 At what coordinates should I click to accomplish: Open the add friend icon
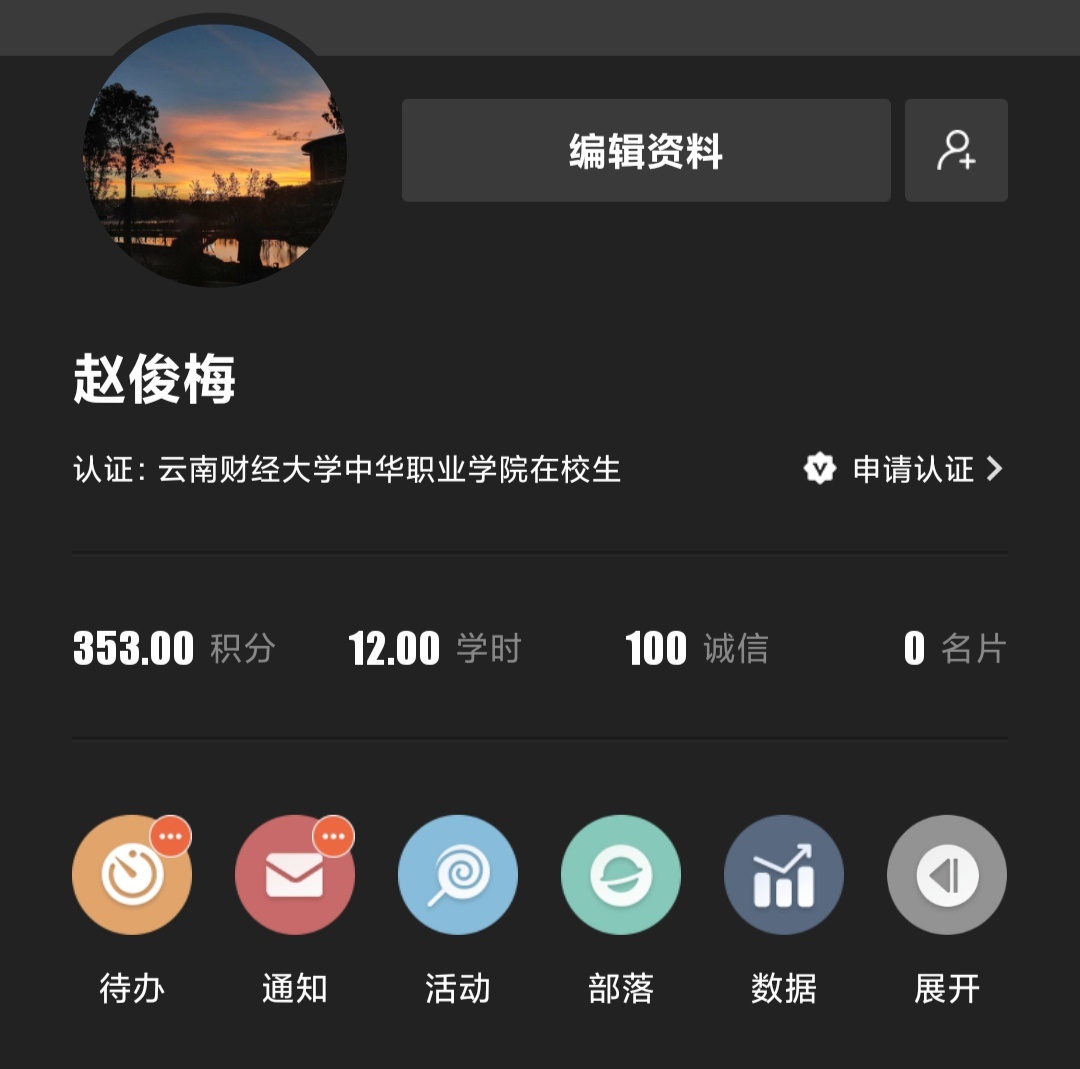[956, 151]
